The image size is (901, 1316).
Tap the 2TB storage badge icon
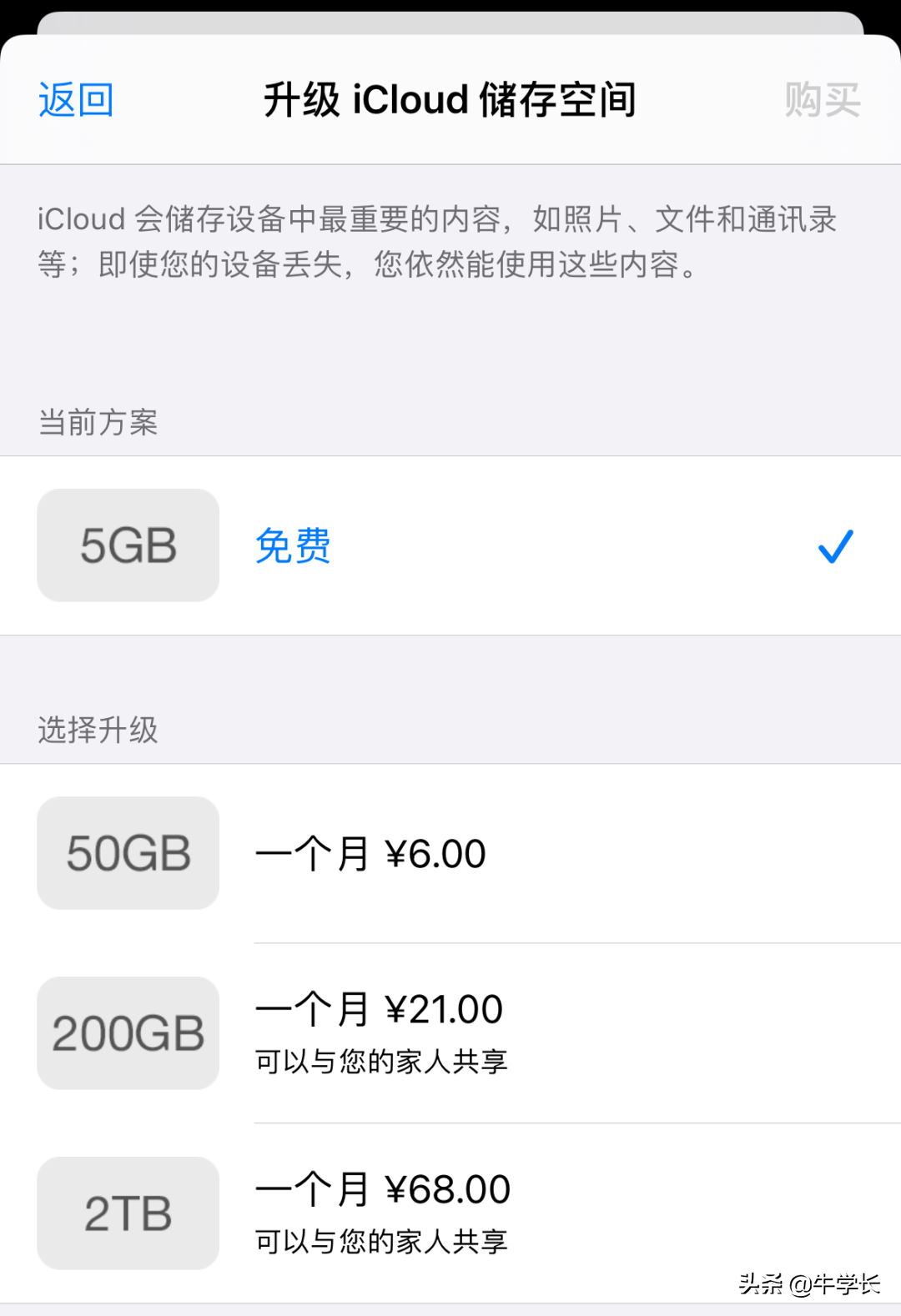[127, 1213]
